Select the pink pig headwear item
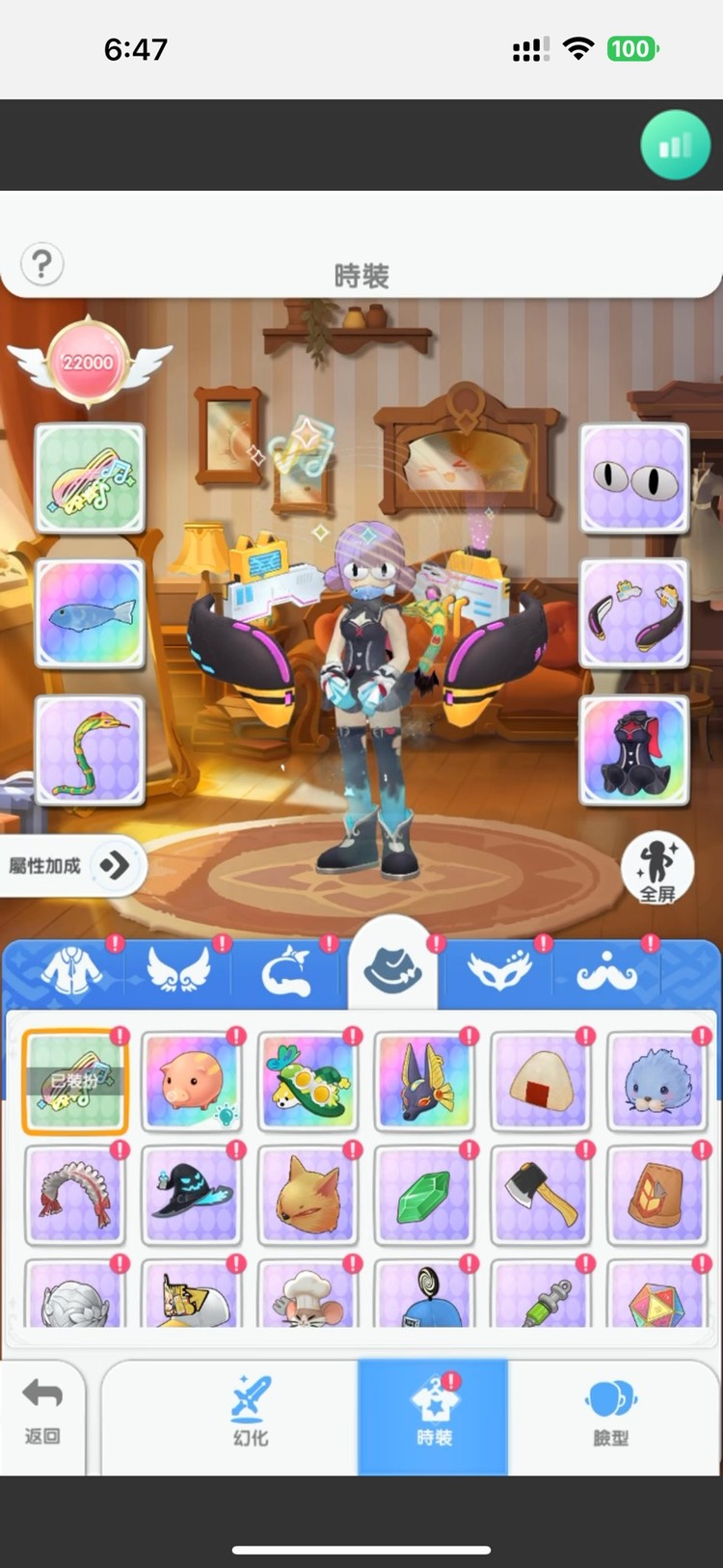 pos(191,1081)
